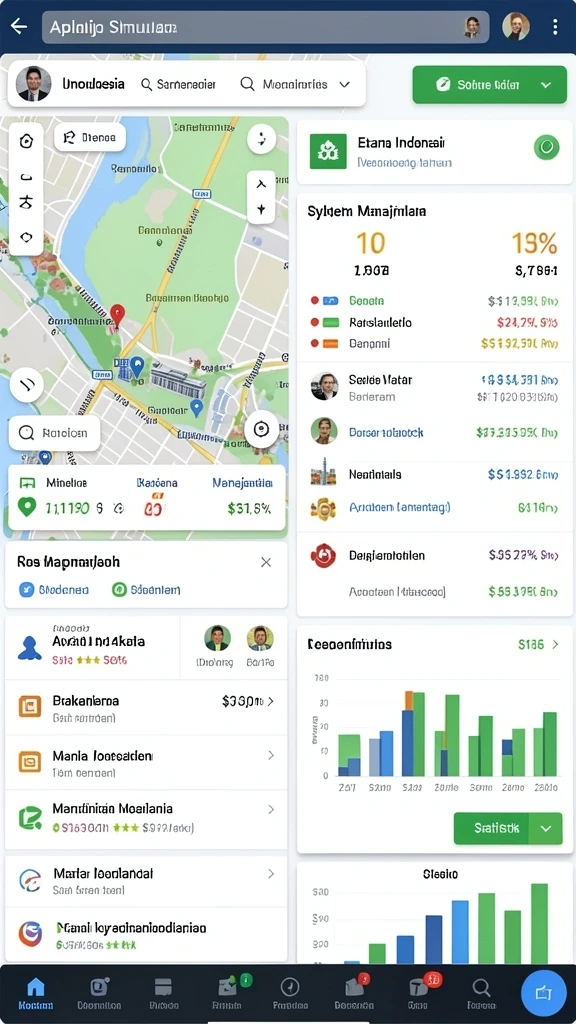Open the Manla Iooteaden row

click(x=146, y=763)
